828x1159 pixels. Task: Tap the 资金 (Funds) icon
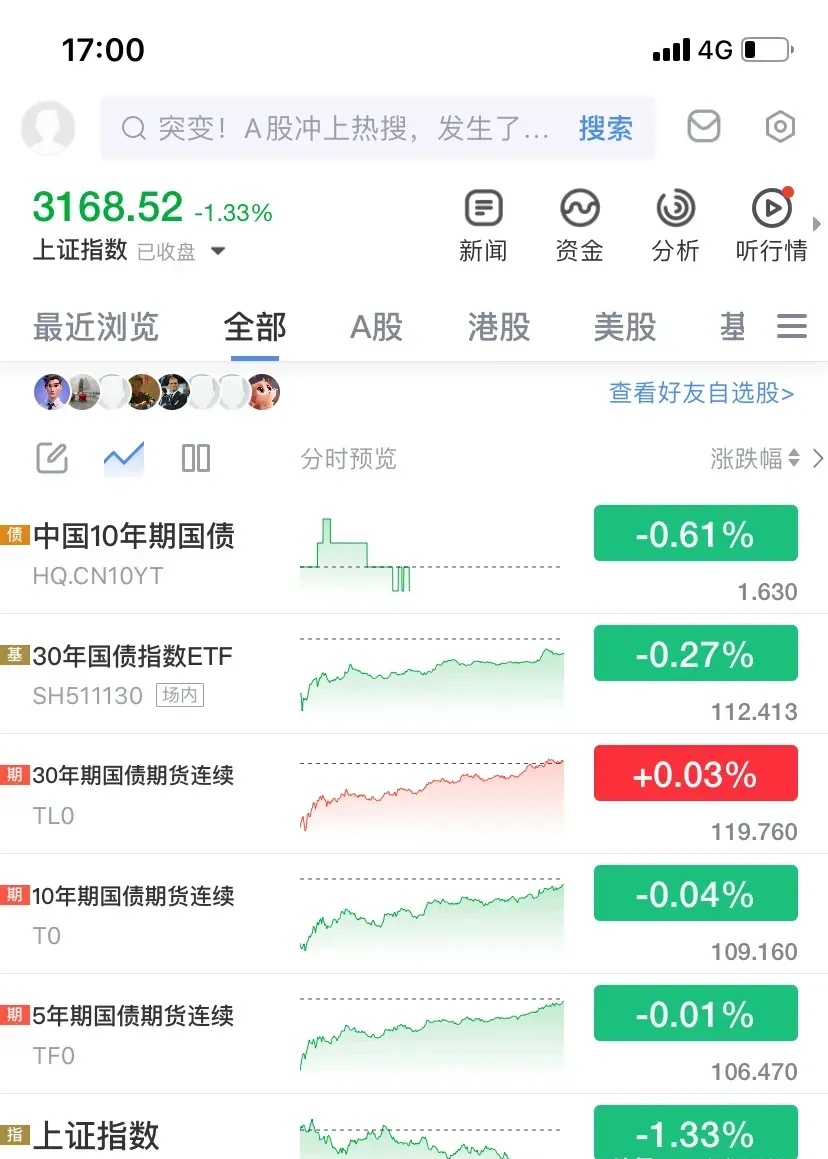coord(579,222)
